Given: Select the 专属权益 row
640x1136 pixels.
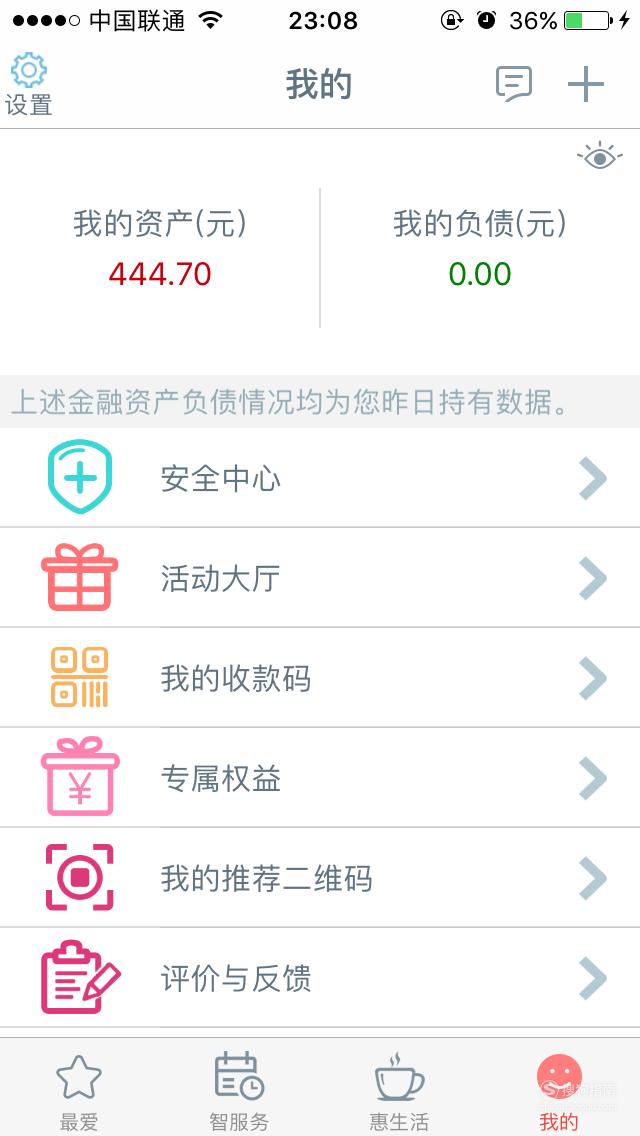Looking at the screenshot, I should 320,778.
